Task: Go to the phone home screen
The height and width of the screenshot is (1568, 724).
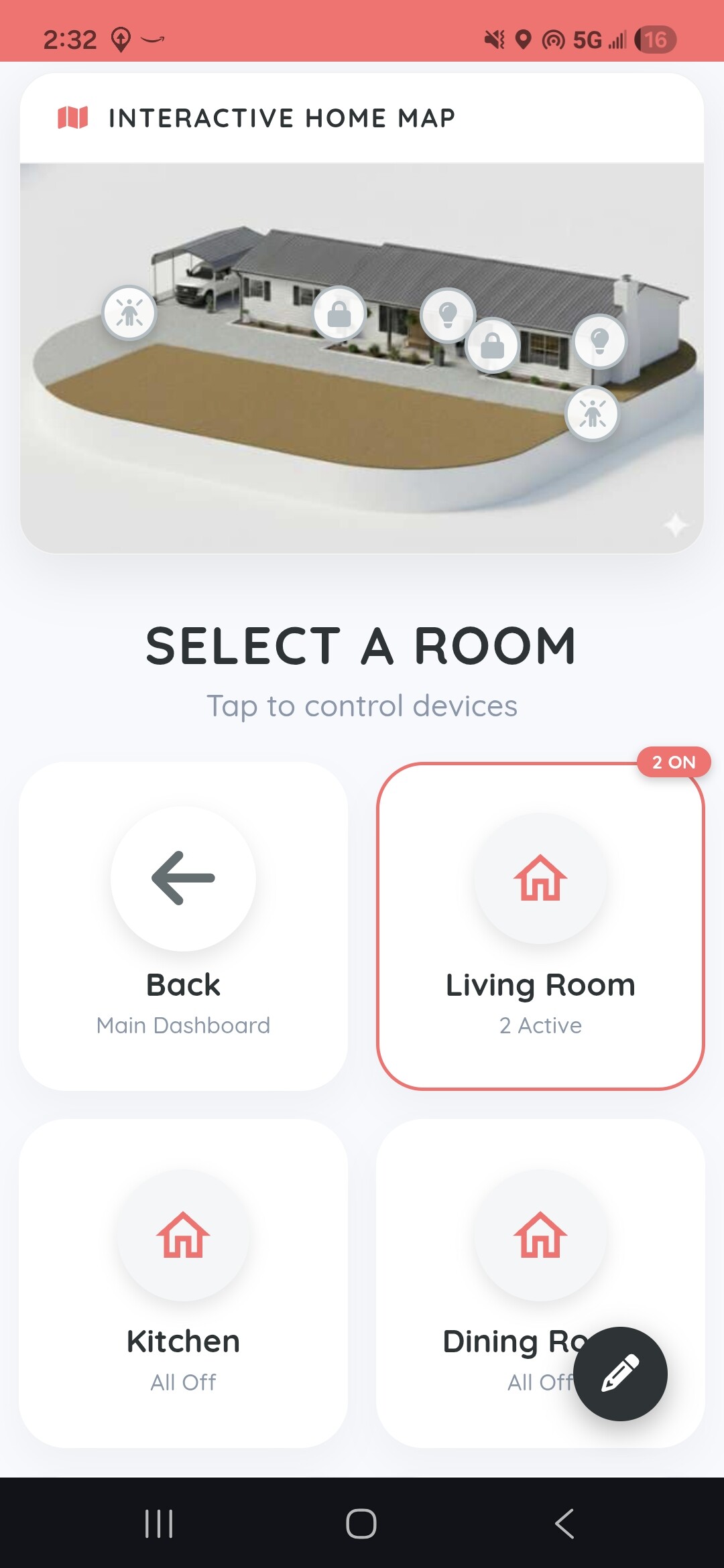Action: coord(361,1523)
